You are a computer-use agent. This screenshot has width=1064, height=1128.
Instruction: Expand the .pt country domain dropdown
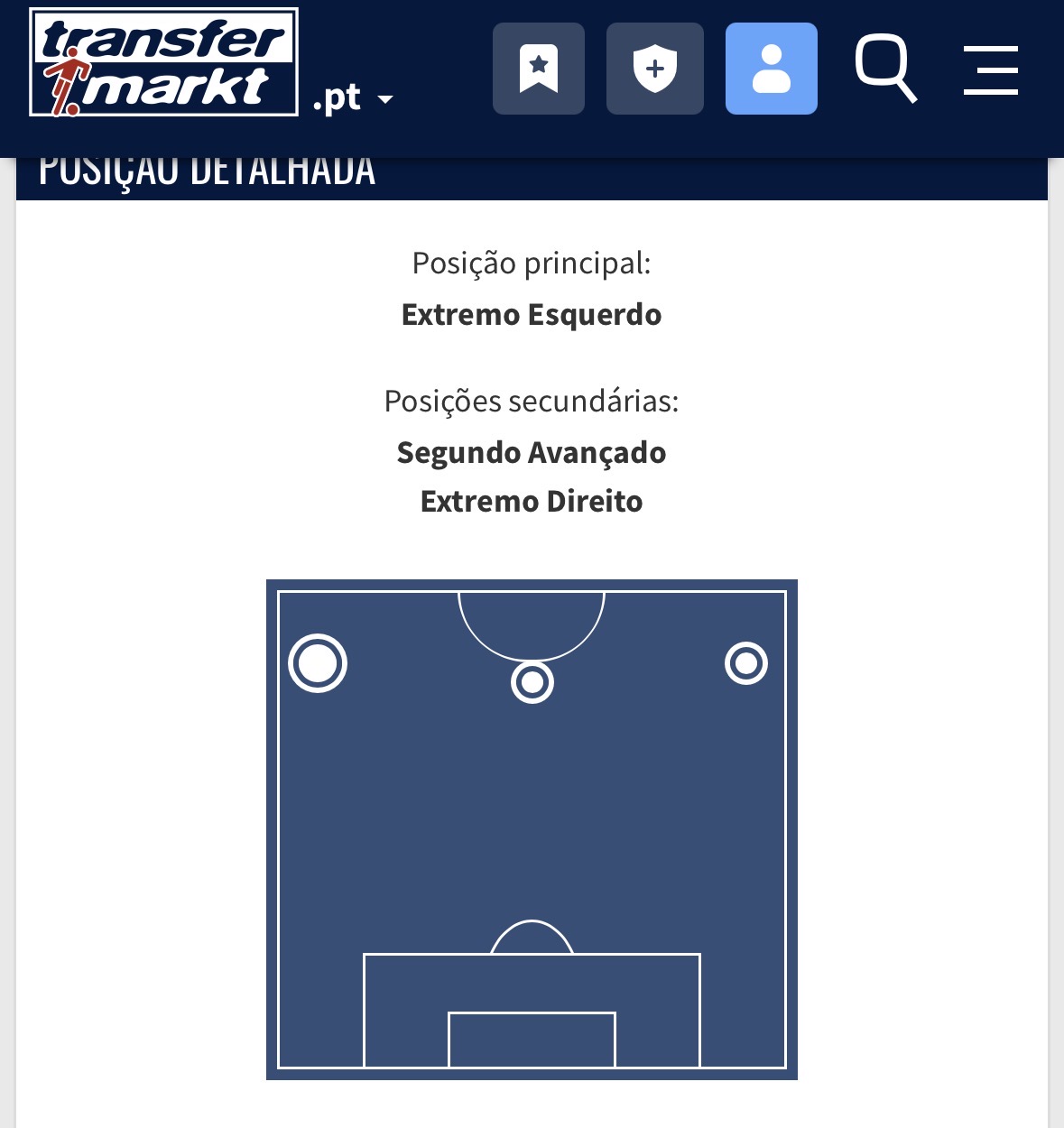coord(353,97)
